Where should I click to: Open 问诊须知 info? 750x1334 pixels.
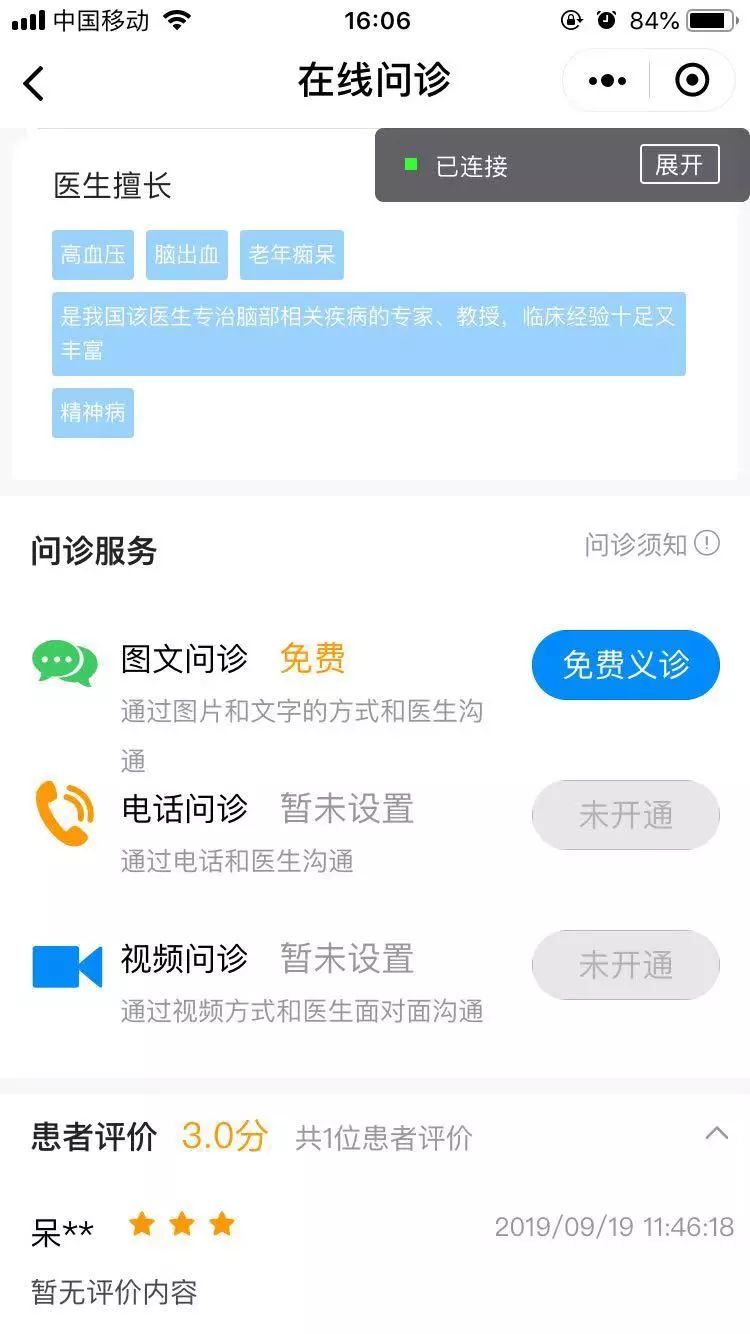652,544
